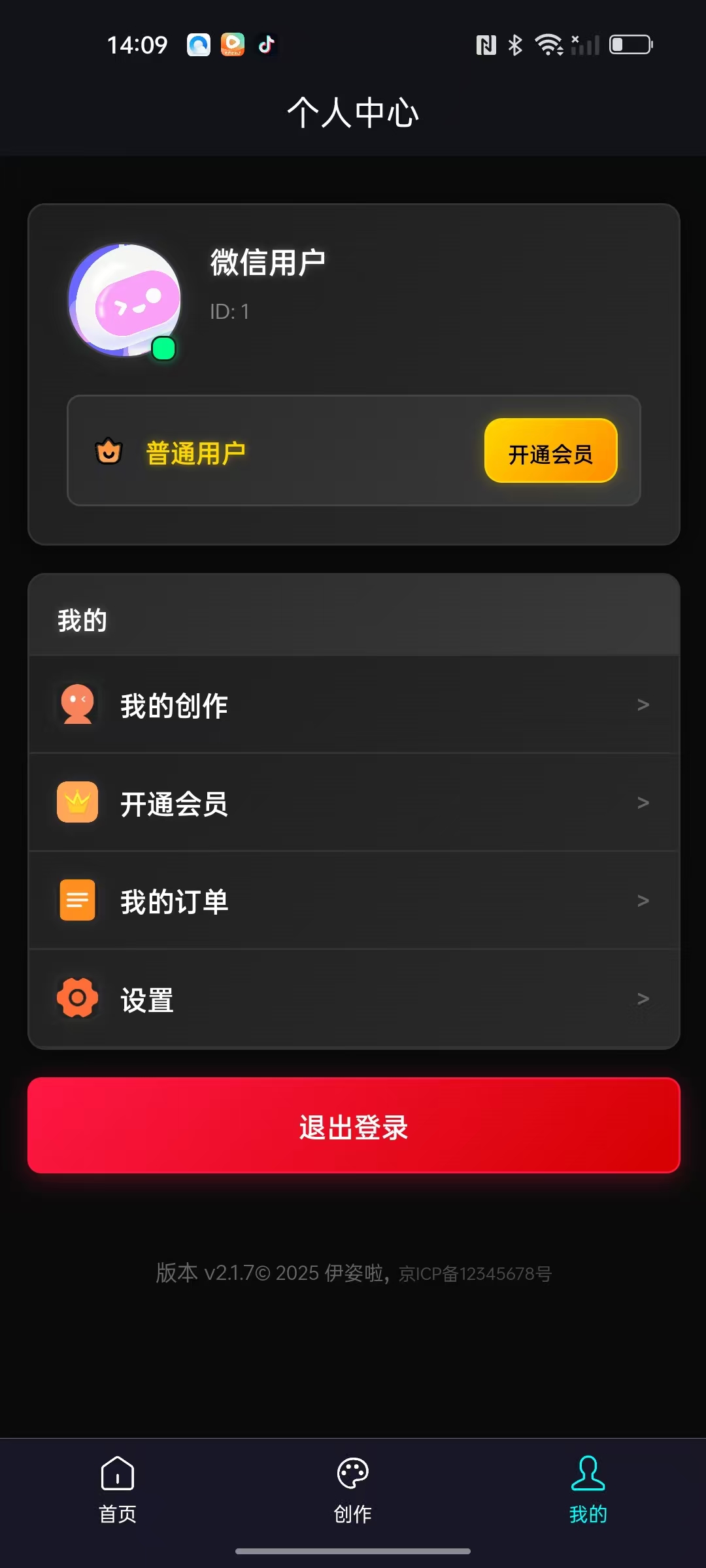Click the crown icon next to 开通会员
This screenshot has height=1568, width=706.
pos(76,802)
